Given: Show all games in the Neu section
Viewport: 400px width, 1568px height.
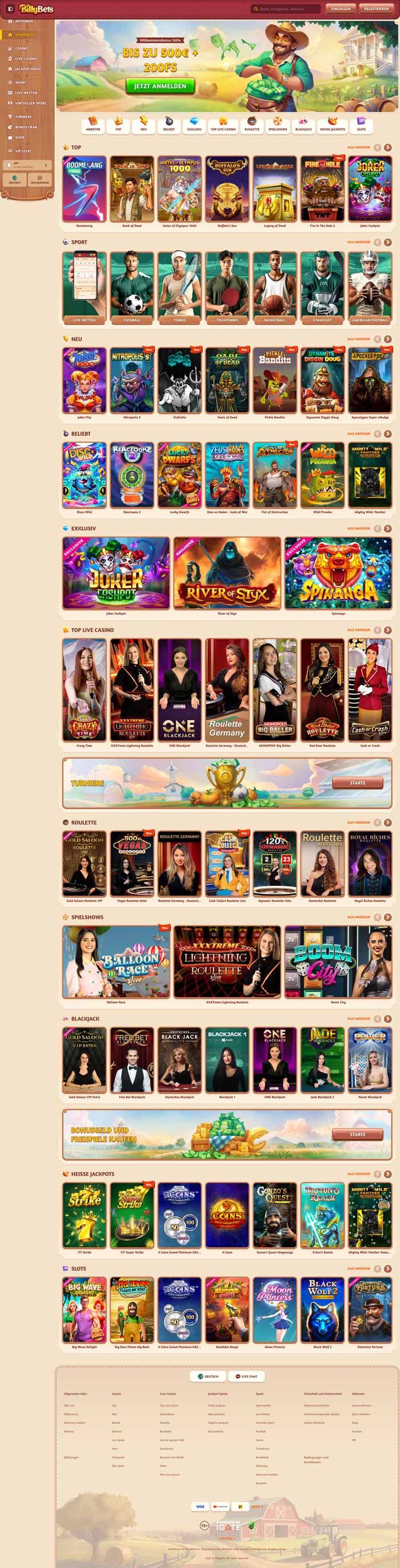Looking at the screenshot, I should point(358,339).
